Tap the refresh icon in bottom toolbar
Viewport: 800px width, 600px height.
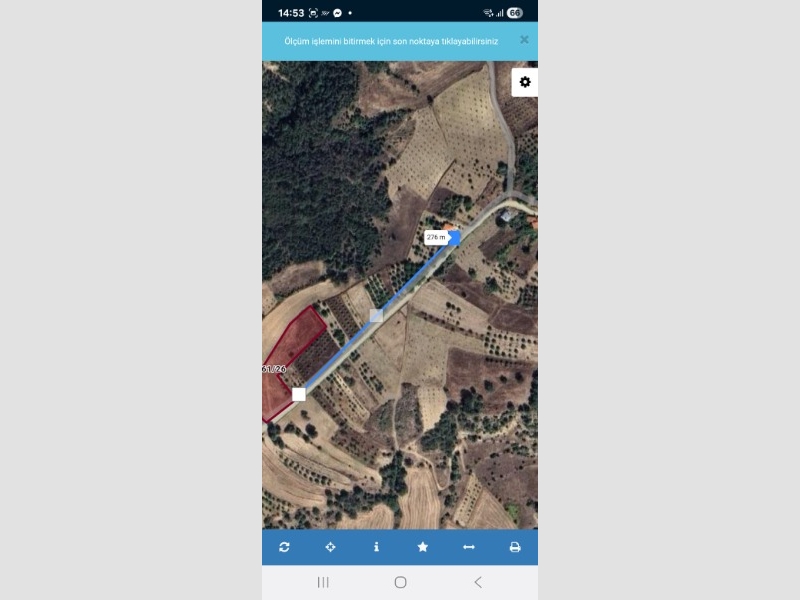pos(285,547)
